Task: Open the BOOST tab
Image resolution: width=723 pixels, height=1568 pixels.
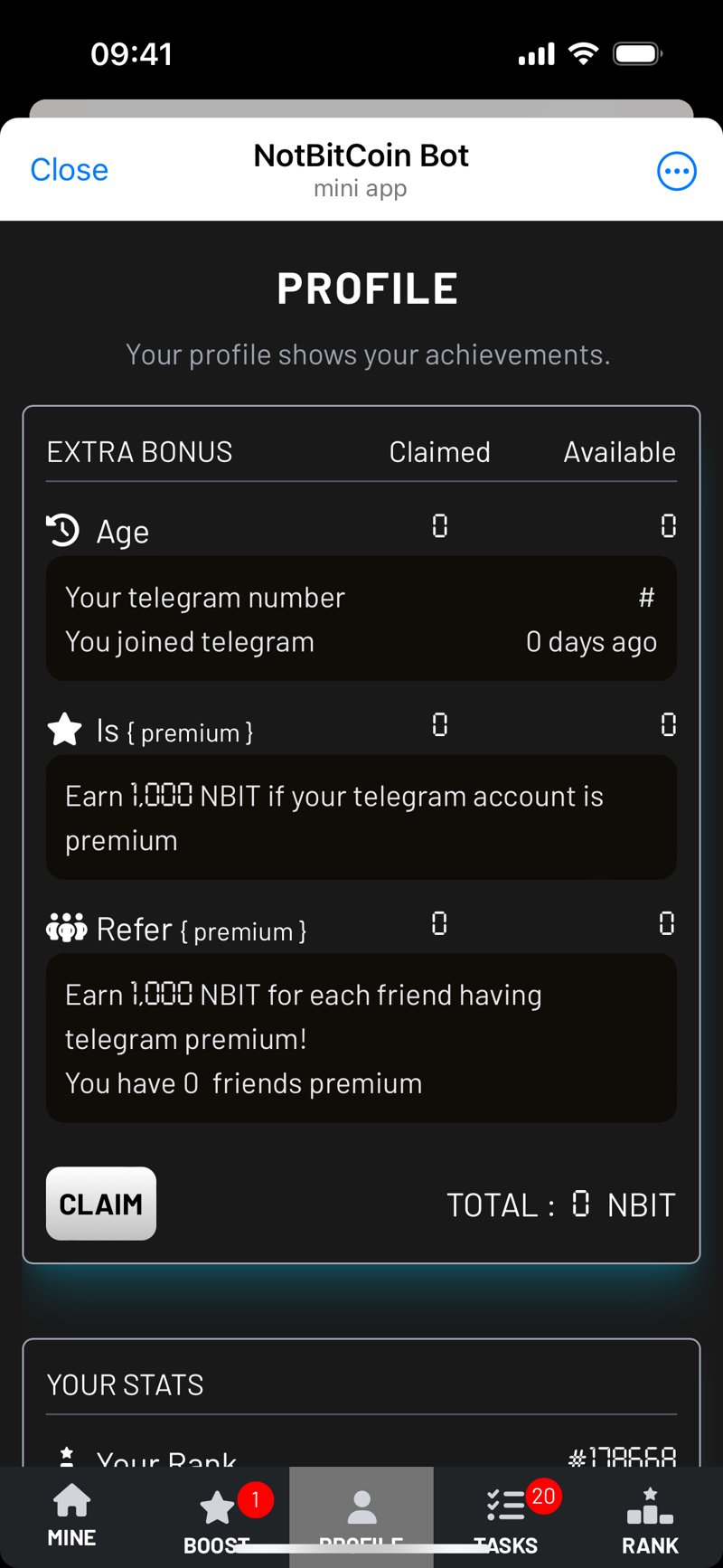Action: point(216,1528)
